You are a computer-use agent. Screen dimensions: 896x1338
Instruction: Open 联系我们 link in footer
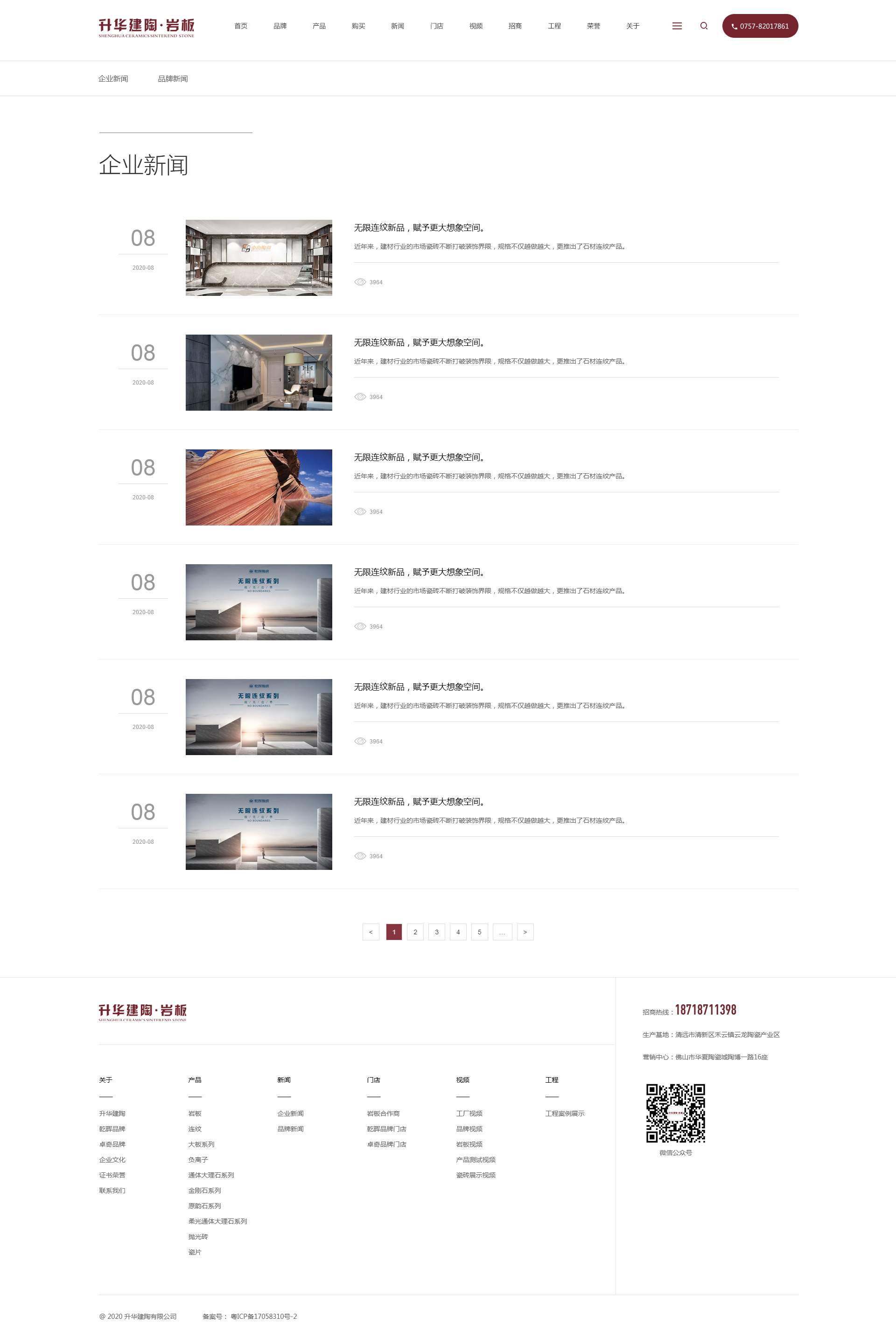(112, 1190)
